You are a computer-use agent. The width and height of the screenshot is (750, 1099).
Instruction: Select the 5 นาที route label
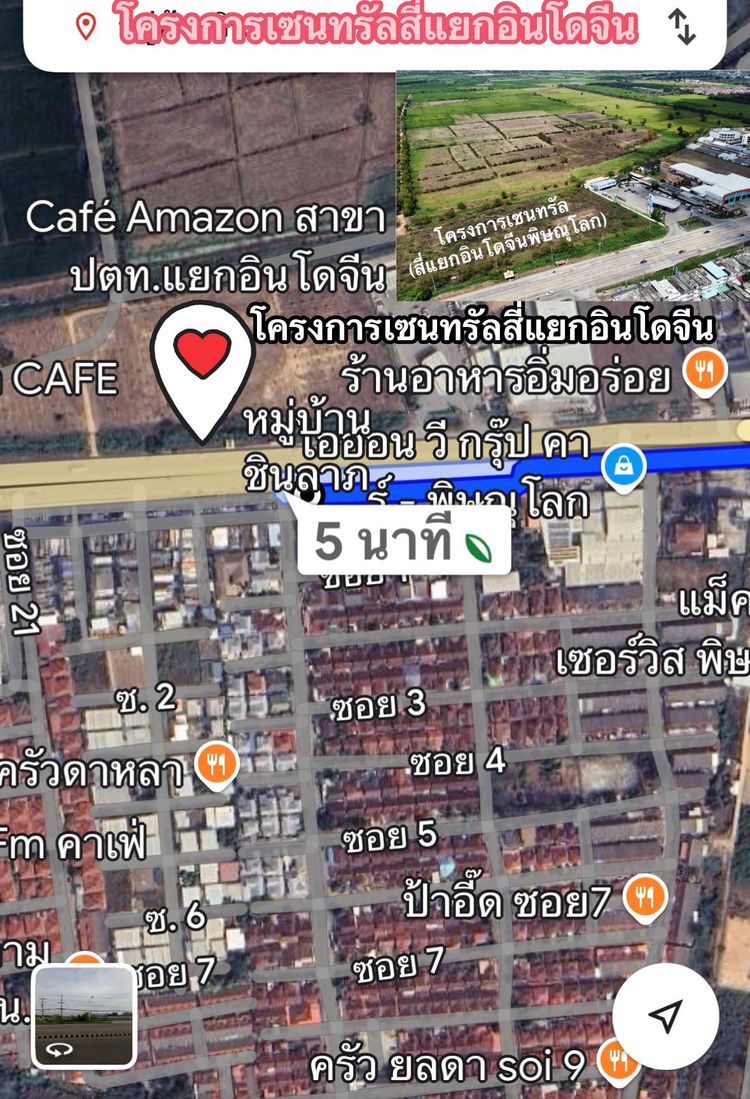click(x=403, y=540)
